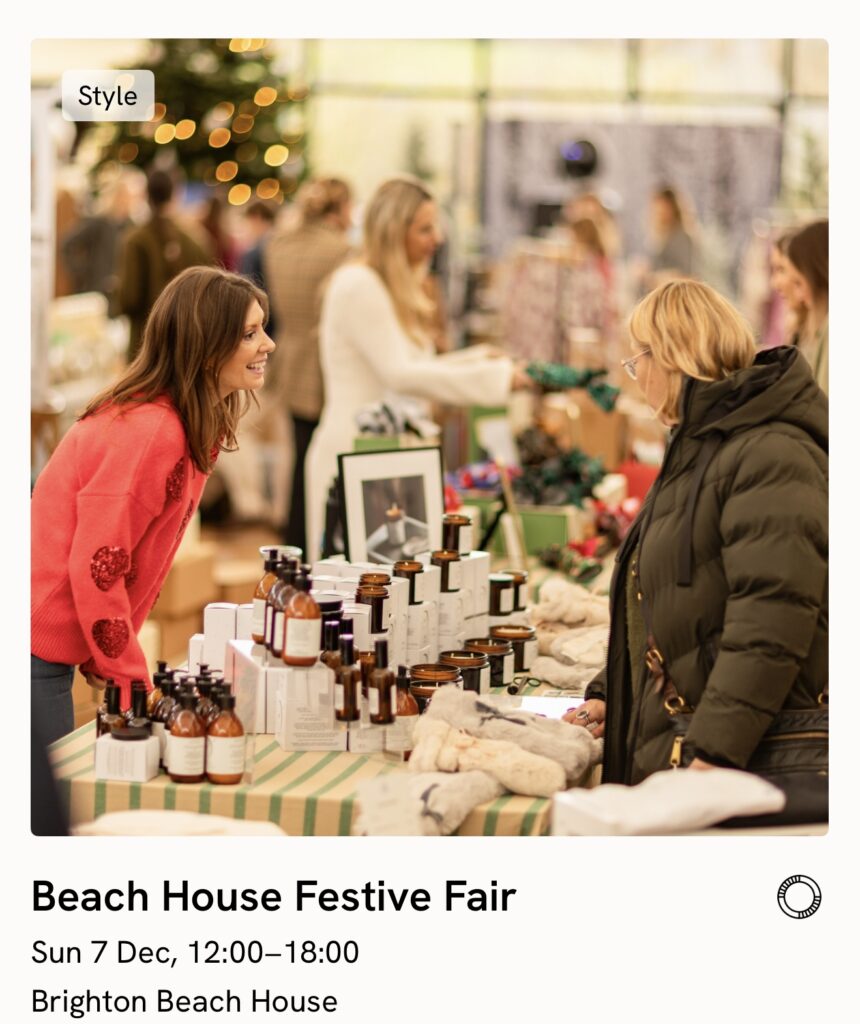Open the Beach House Festive Fair event card
This screenshot has height=1024, width=860.
[273, 897]
